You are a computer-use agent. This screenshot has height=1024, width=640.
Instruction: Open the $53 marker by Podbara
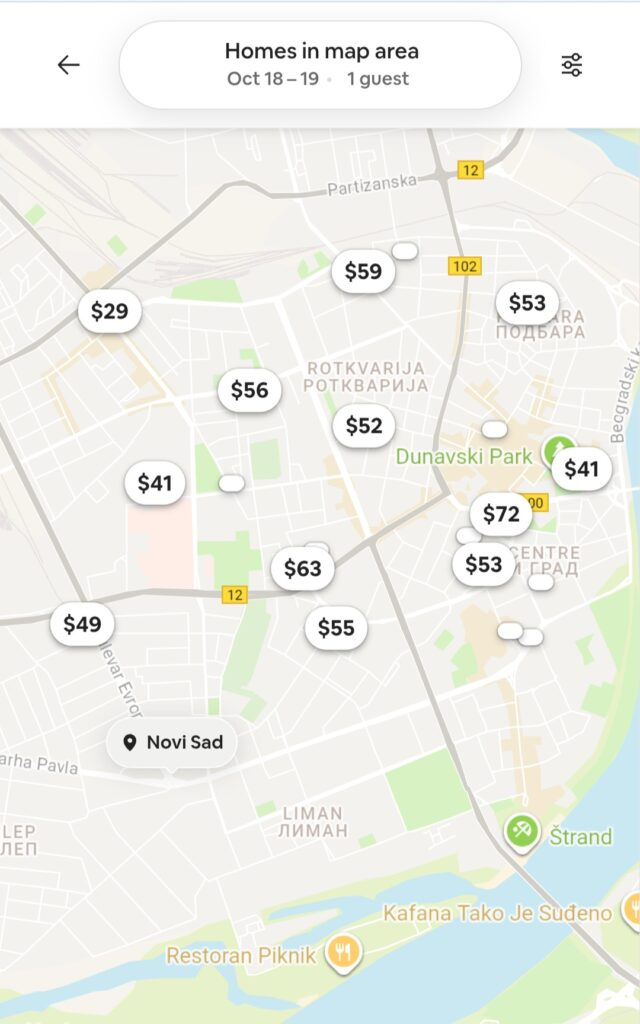[x=527, y=303]
